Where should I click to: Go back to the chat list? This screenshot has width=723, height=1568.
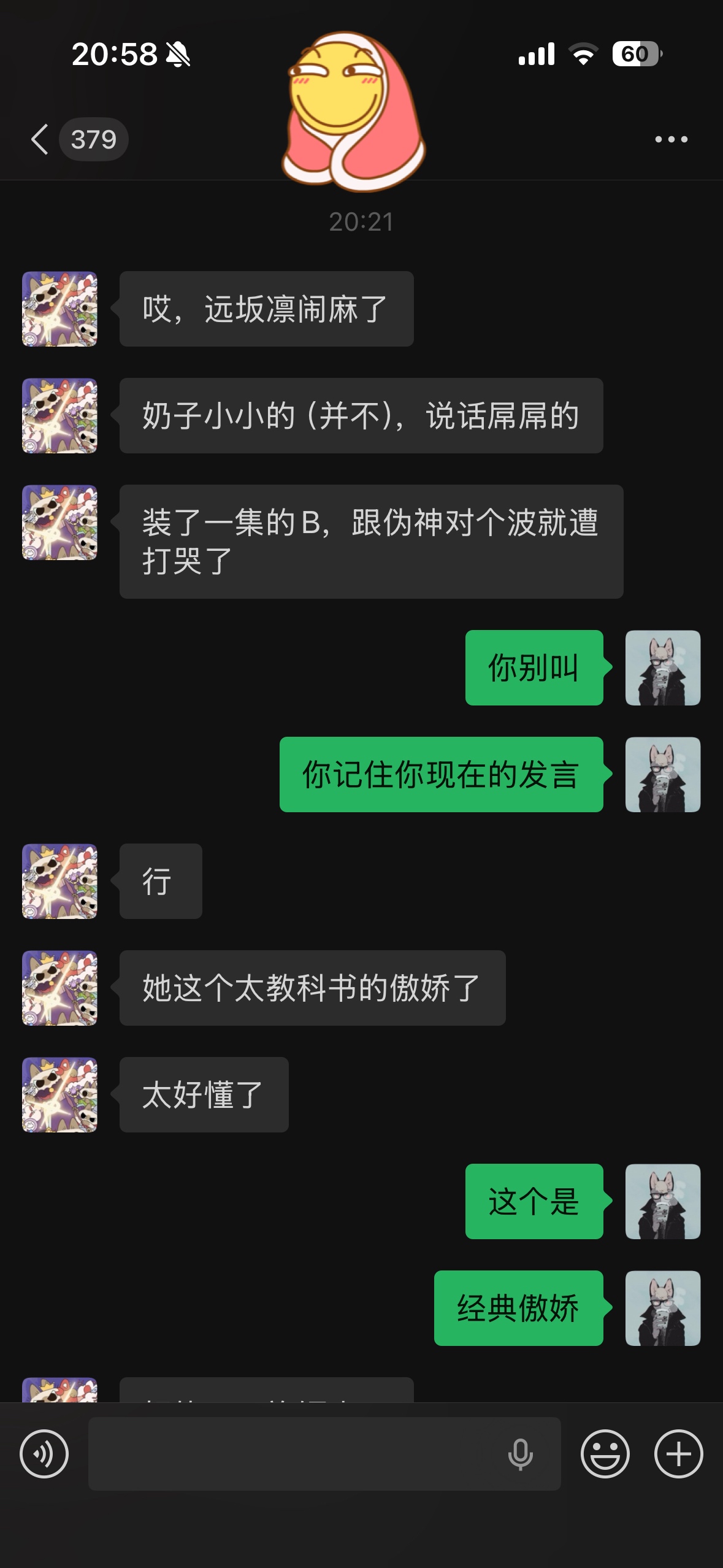(40, 139)
